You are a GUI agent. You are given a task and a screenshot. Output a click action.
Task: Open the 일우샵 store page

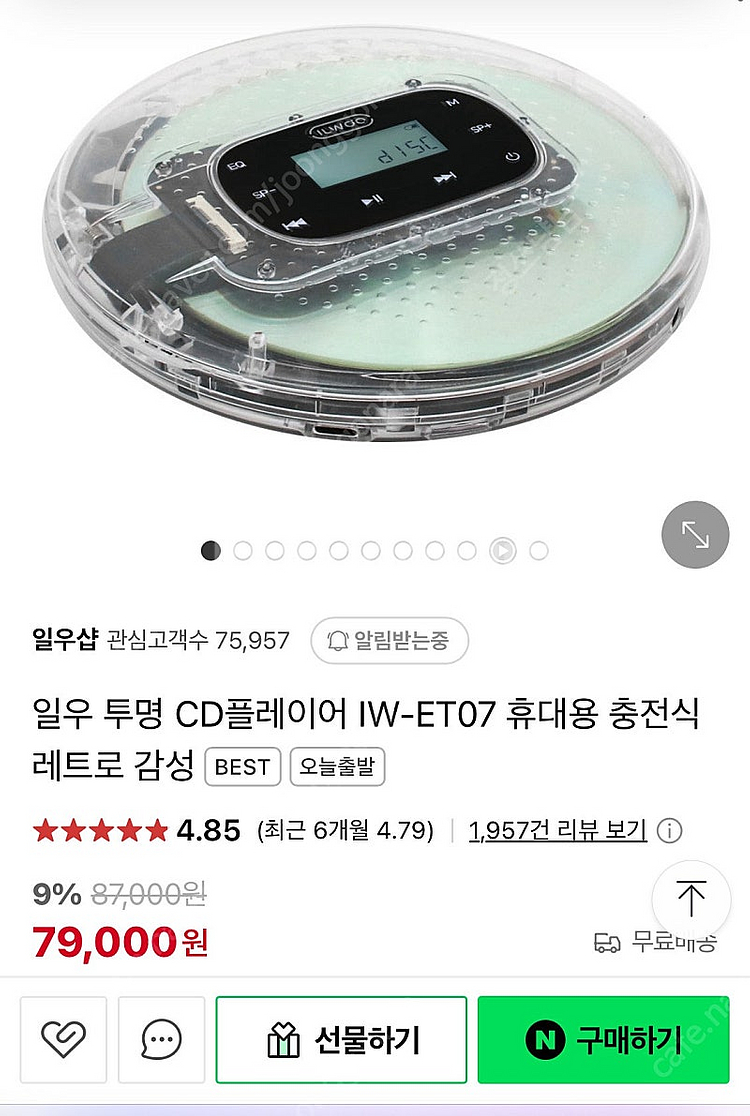click(65, 640)
